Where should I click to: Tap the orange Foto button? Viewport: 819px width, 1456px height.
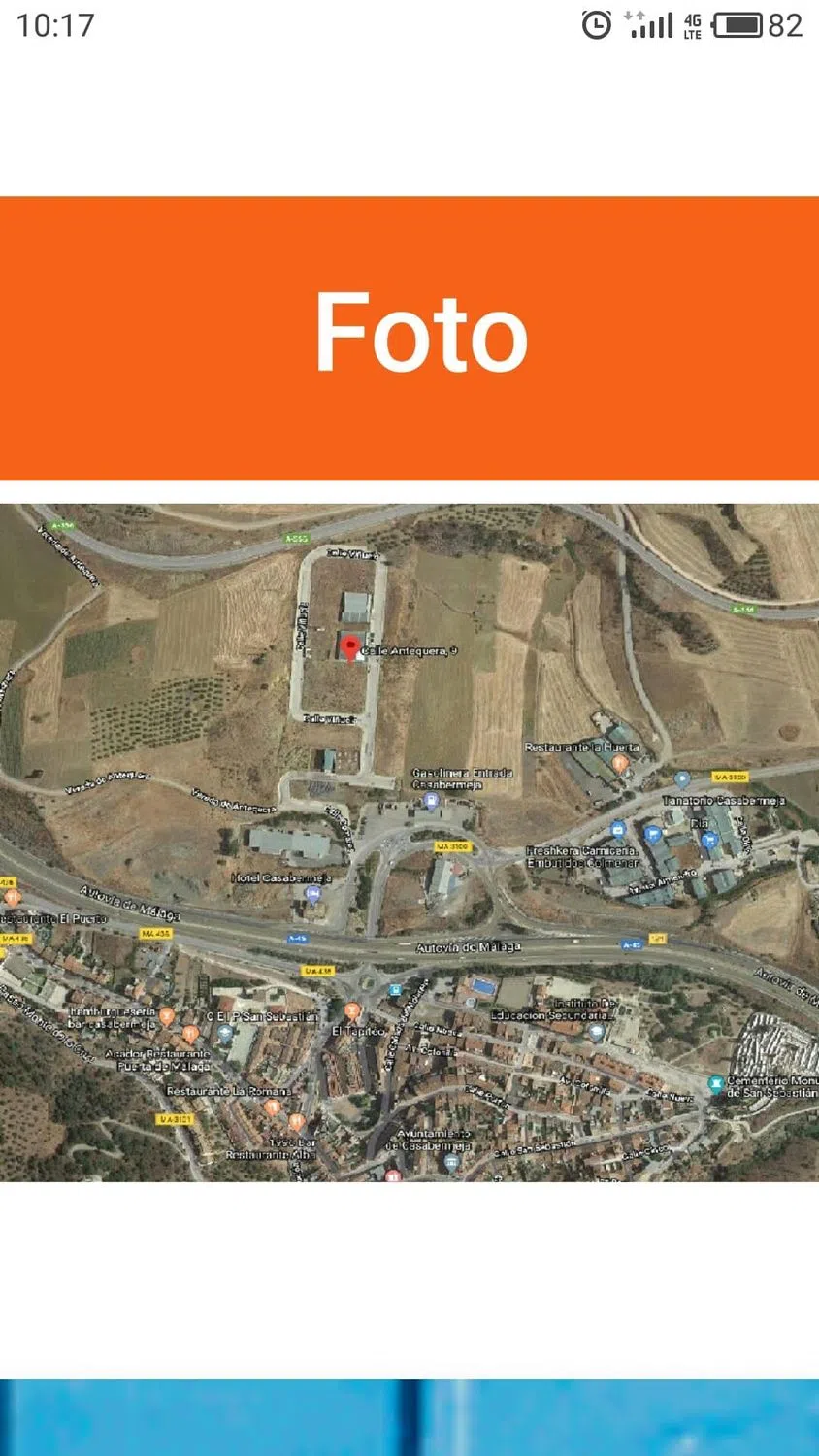coord(409,338)
